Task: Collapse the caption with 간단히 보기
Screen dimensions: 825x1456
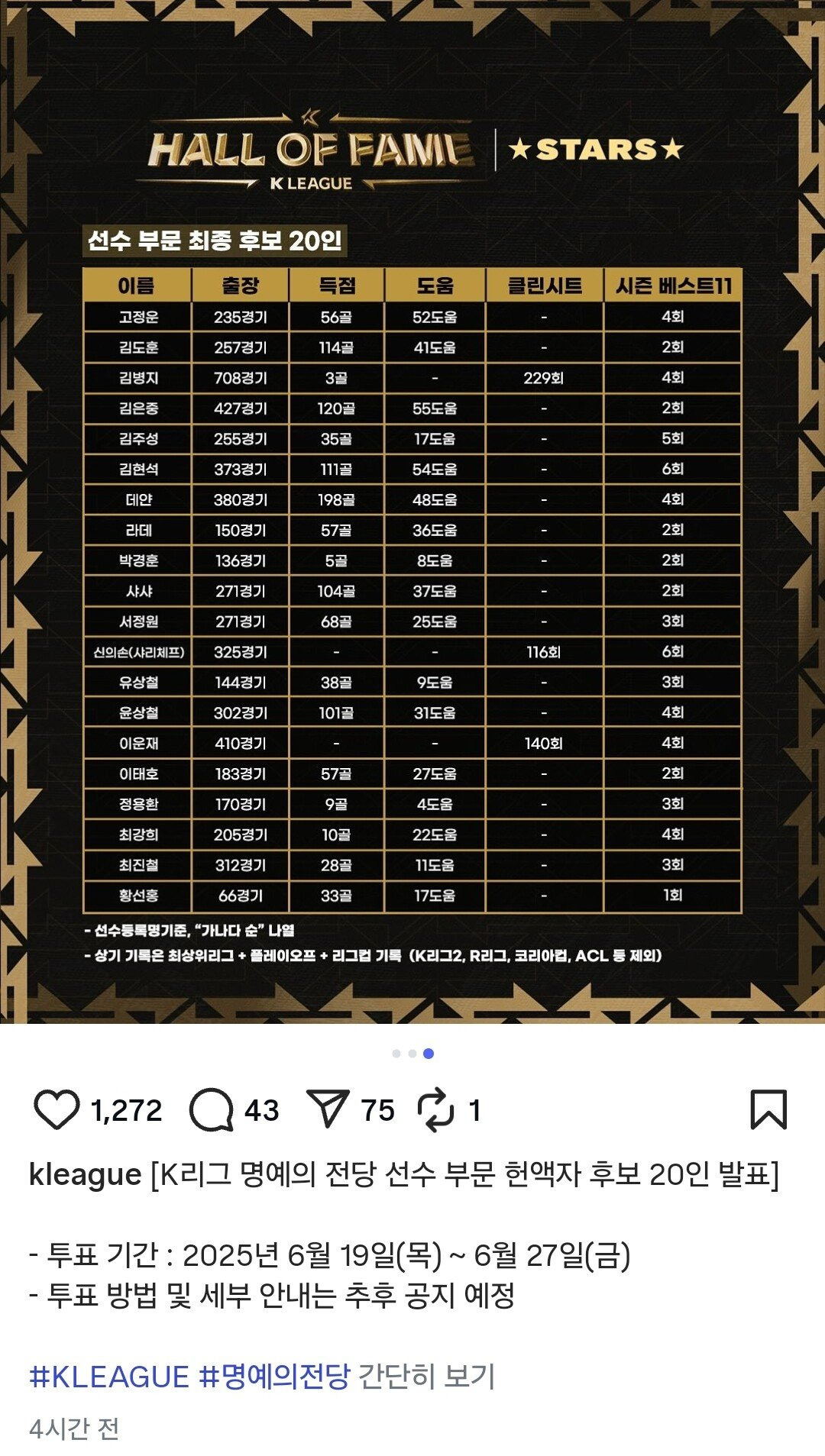Action: point(427,1377)
